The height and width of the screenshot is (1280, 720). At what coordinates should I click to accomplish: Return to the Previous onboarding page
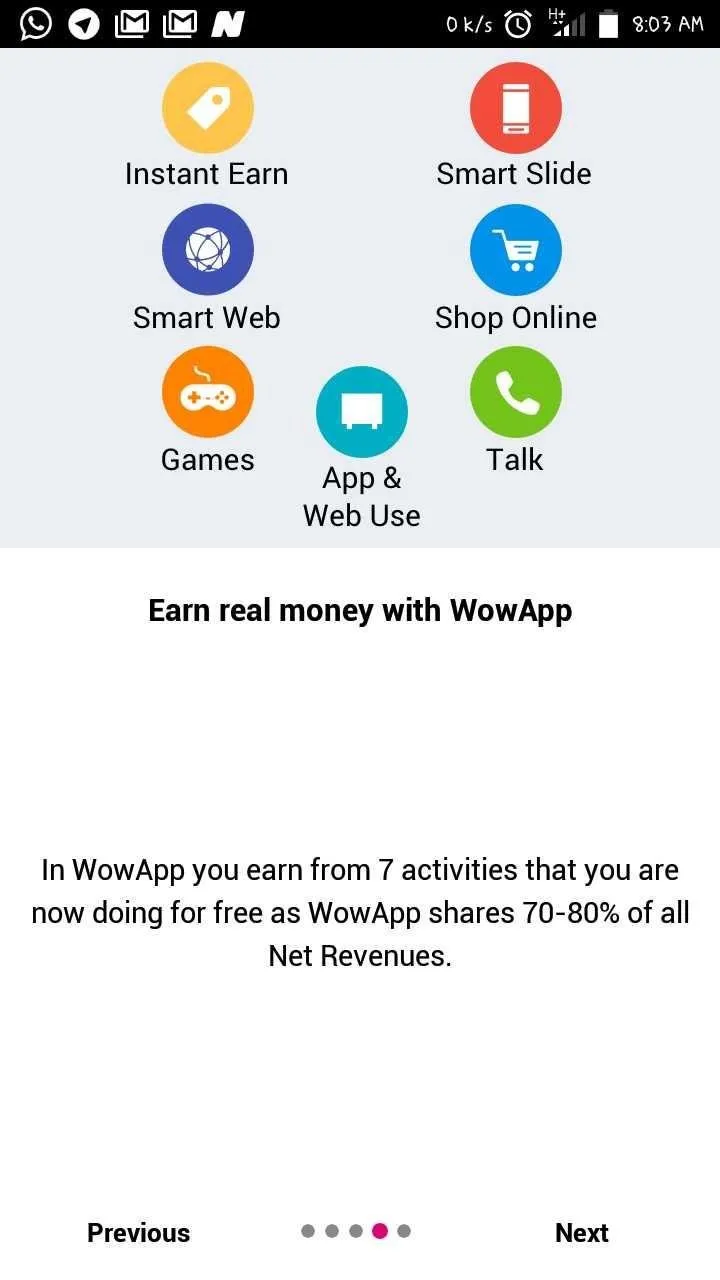pos(138,1232)
